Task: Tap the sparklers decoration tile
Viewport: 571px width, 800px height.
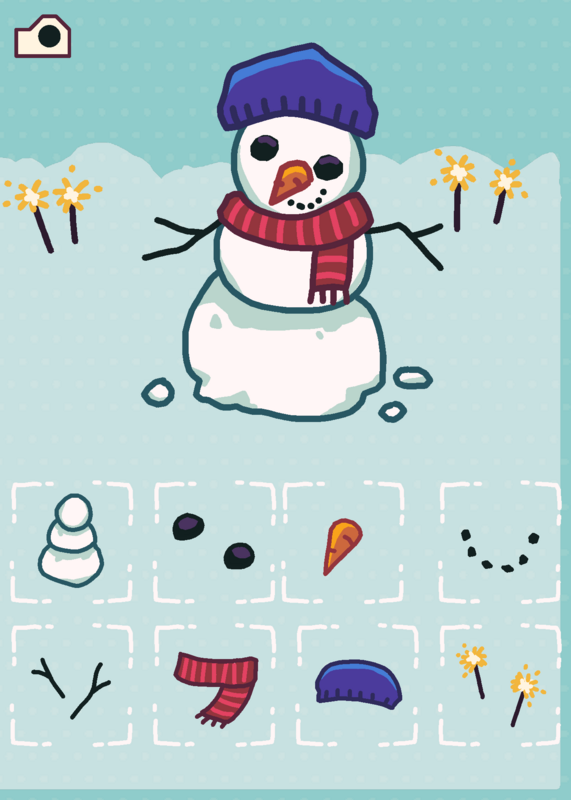Action: point(500,685)
